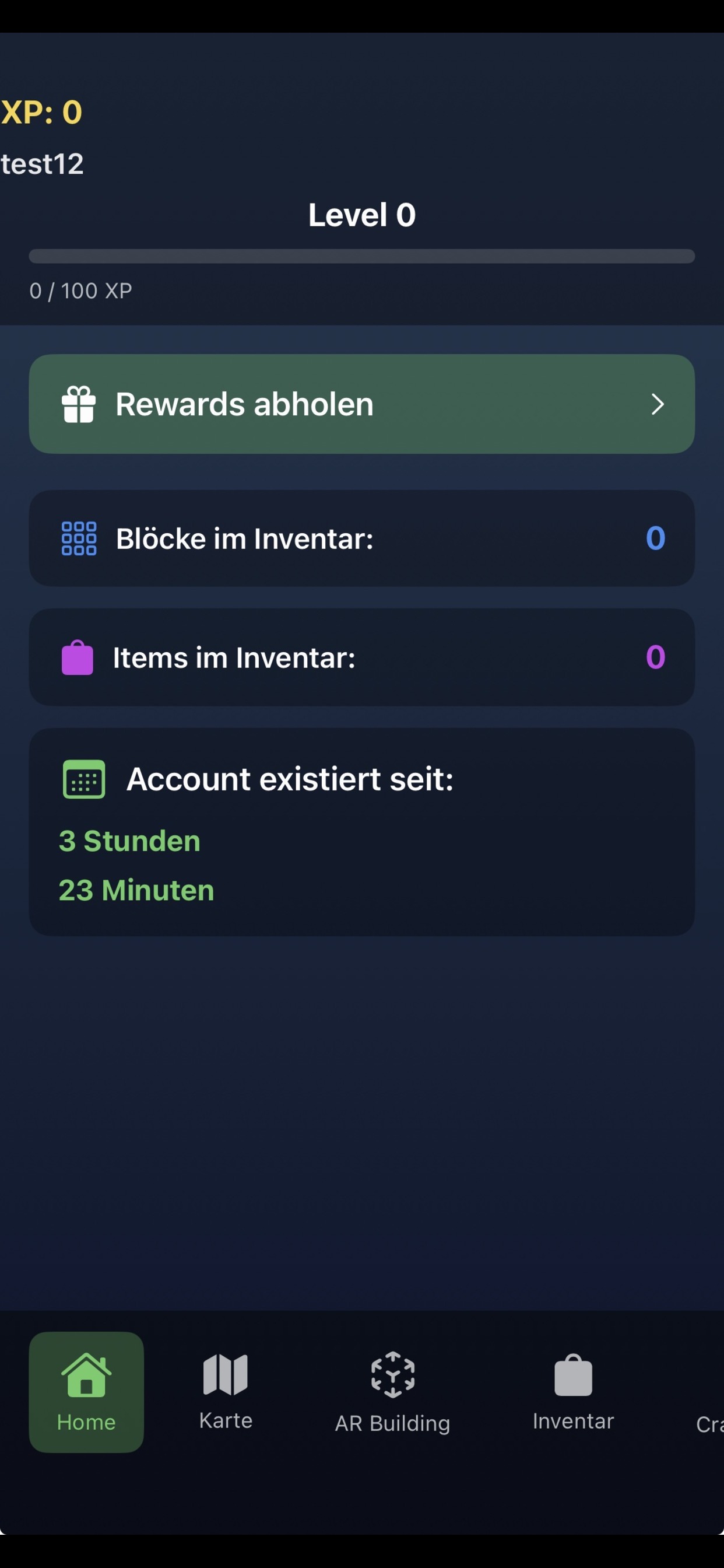Click the green calendar icon
Image resolution: width=724 pixels, height=1568 pixels.
click(84, 779)
